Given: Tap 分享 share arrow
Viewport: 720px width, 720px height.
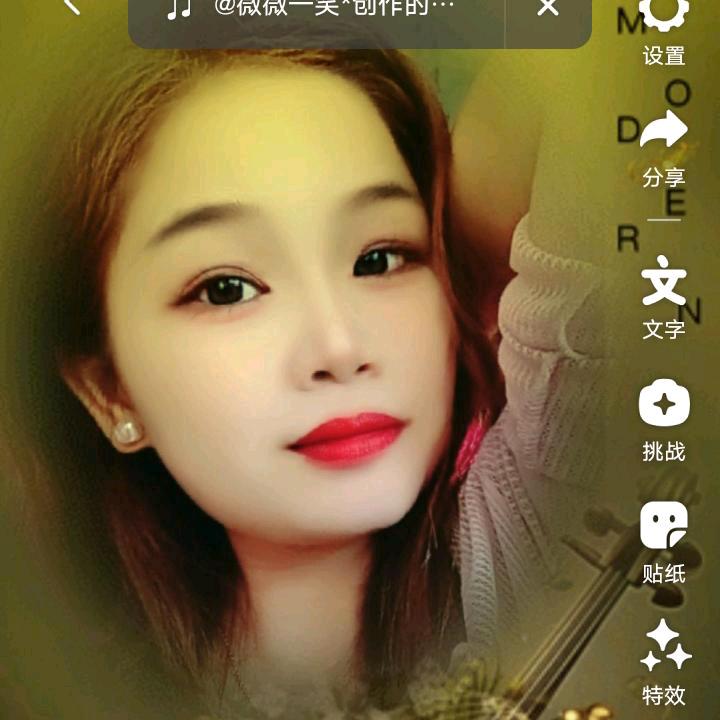Looking at the screenshot, I should pyautogui.click(x=664, y=148).
